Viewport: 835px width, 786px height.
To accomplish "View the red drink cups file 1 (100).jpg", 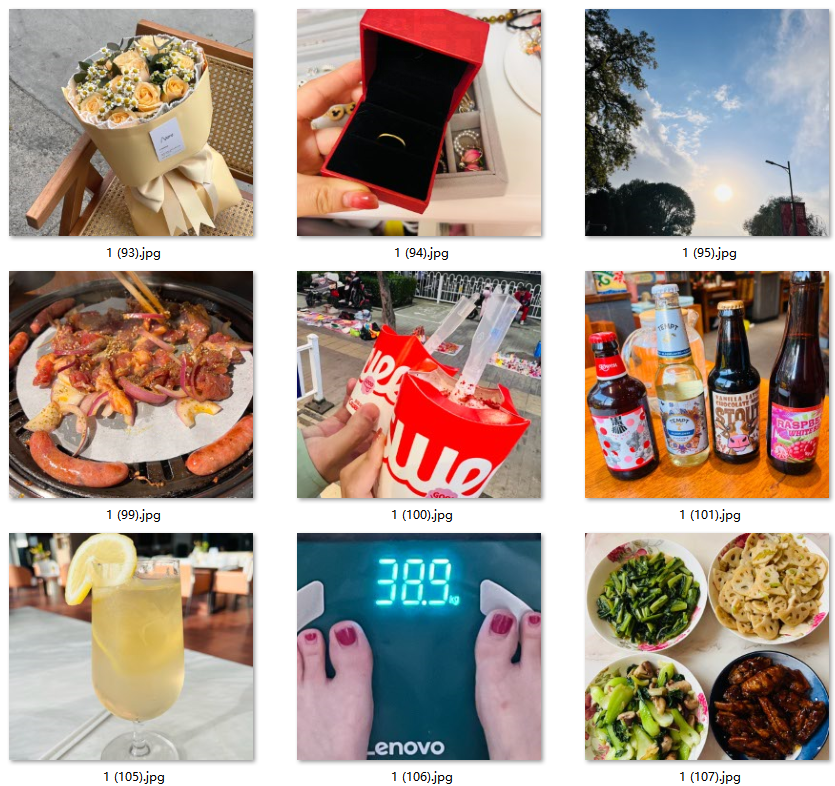I will [419, 385].
